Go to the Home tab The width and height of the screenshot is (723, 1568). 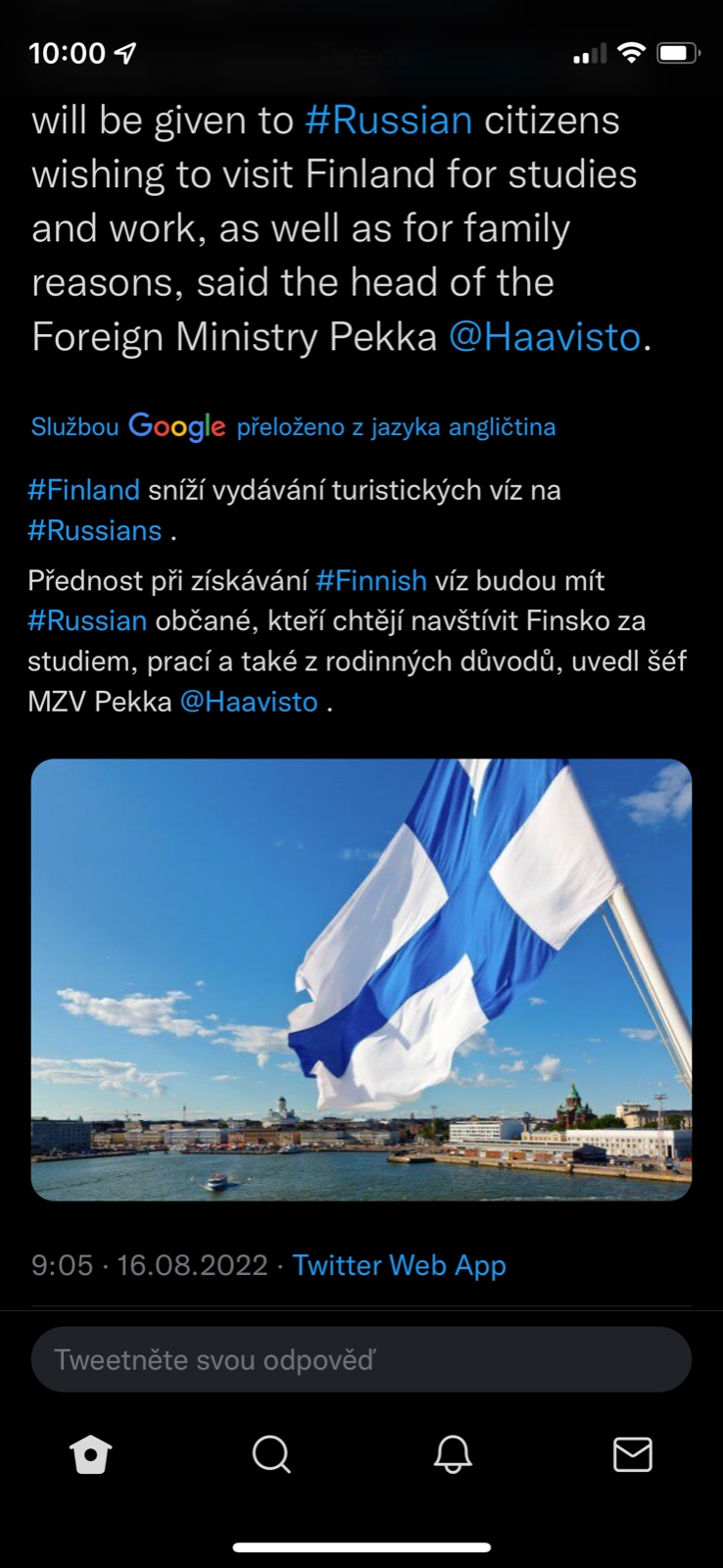coord(91,1454)
